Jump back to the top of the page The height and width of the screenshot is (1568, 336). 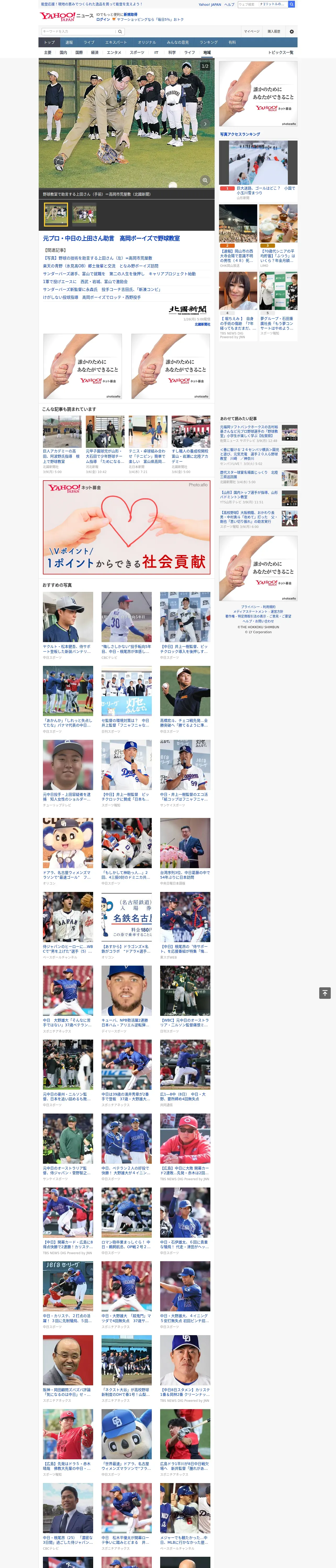(325, 993)
